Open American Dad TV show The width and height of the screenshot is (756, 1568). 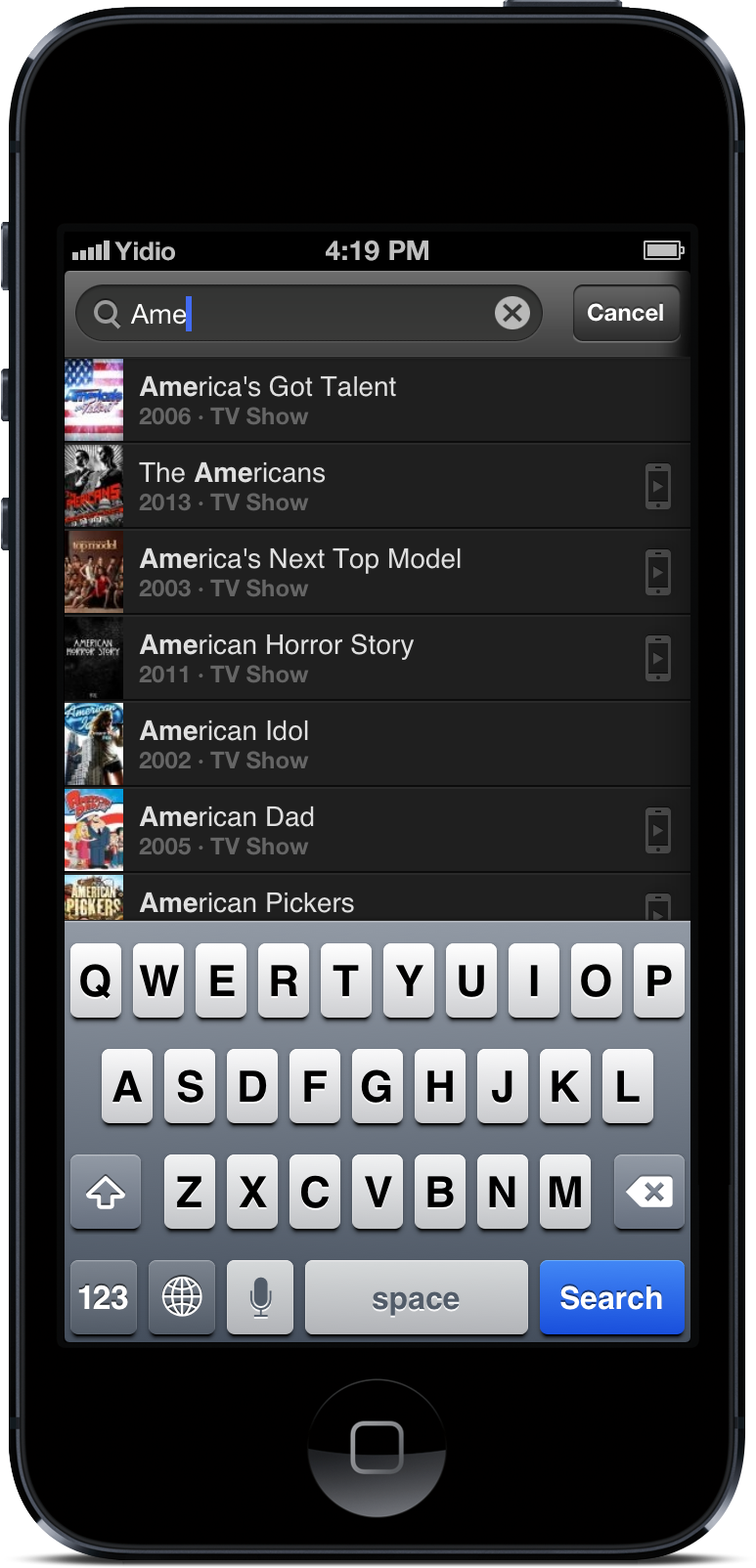pyautogui.click(x=377, y=830)
